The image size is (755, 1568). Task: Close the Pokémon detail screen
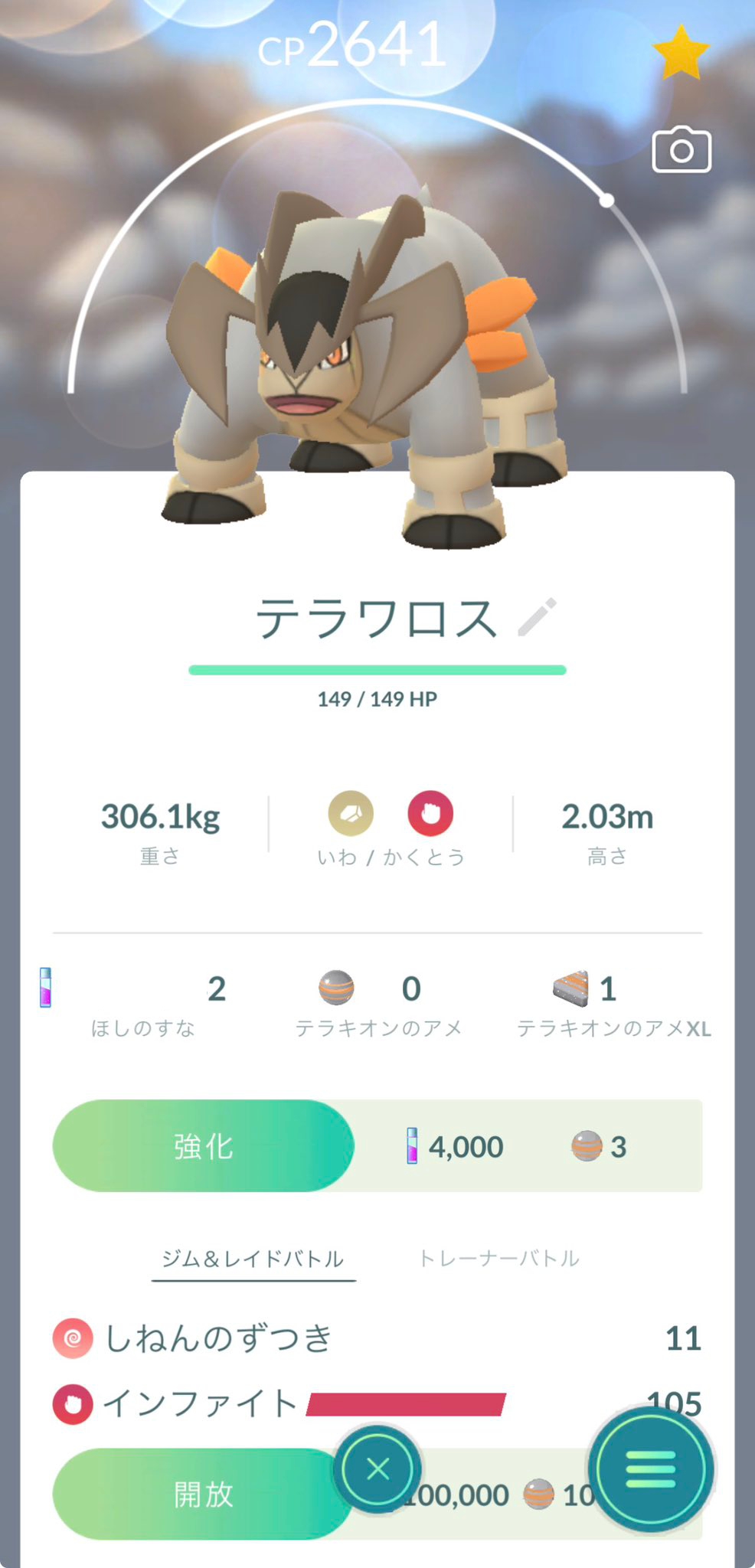(x=377, y=1469)
